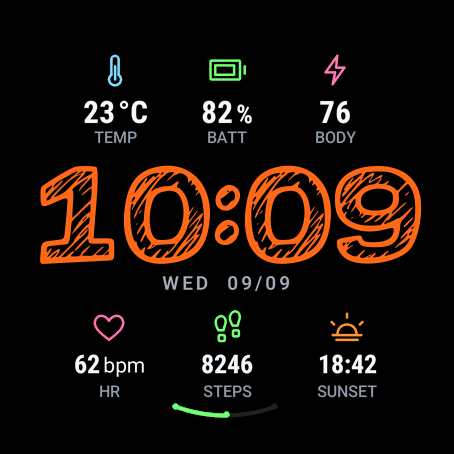Open the 23 °C temperature complication

tap(115, 100)
